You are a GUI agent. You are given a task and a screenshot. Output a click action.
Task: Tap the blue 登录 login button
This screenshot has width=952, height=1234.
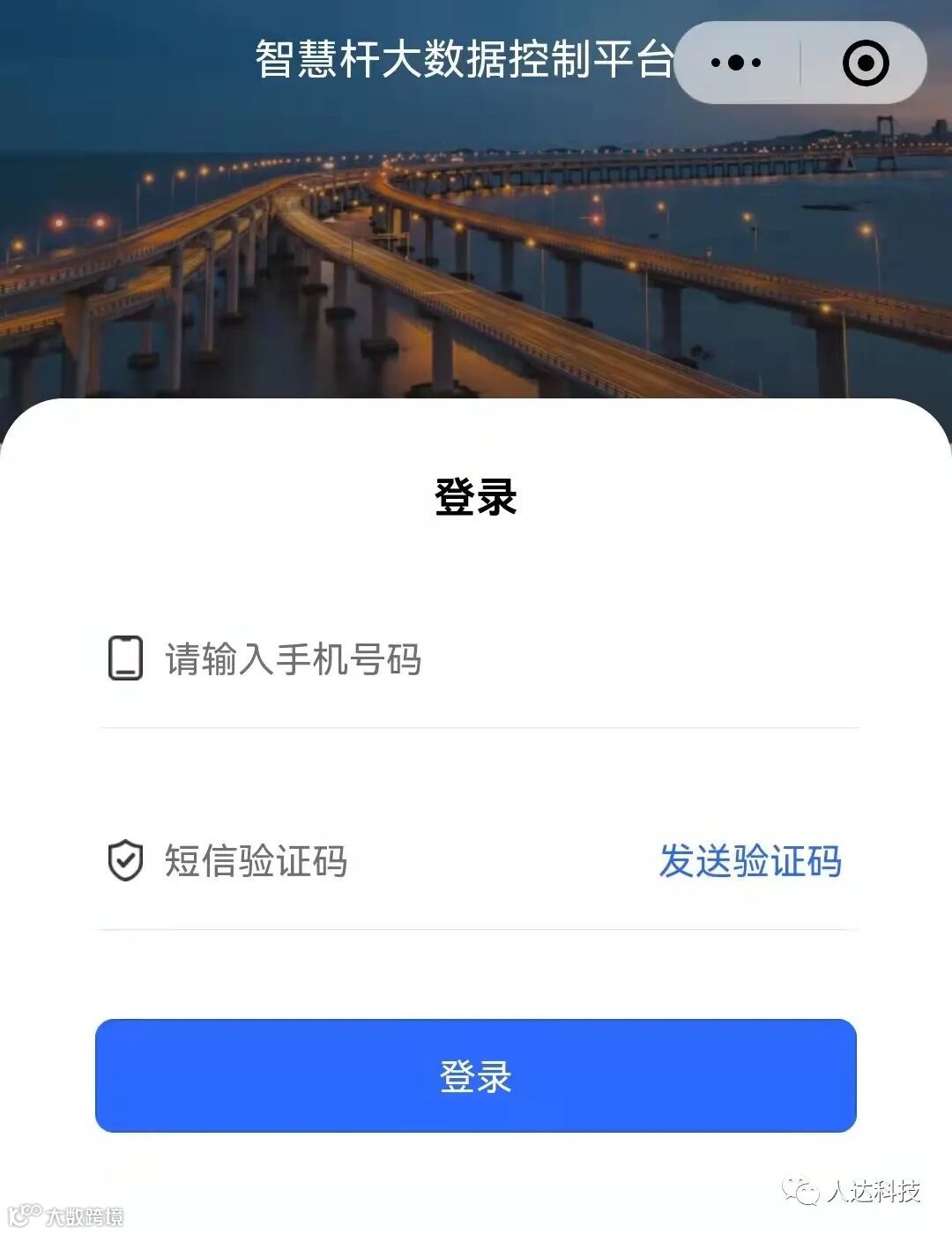pyautogui.click(x=476, y=1075)
